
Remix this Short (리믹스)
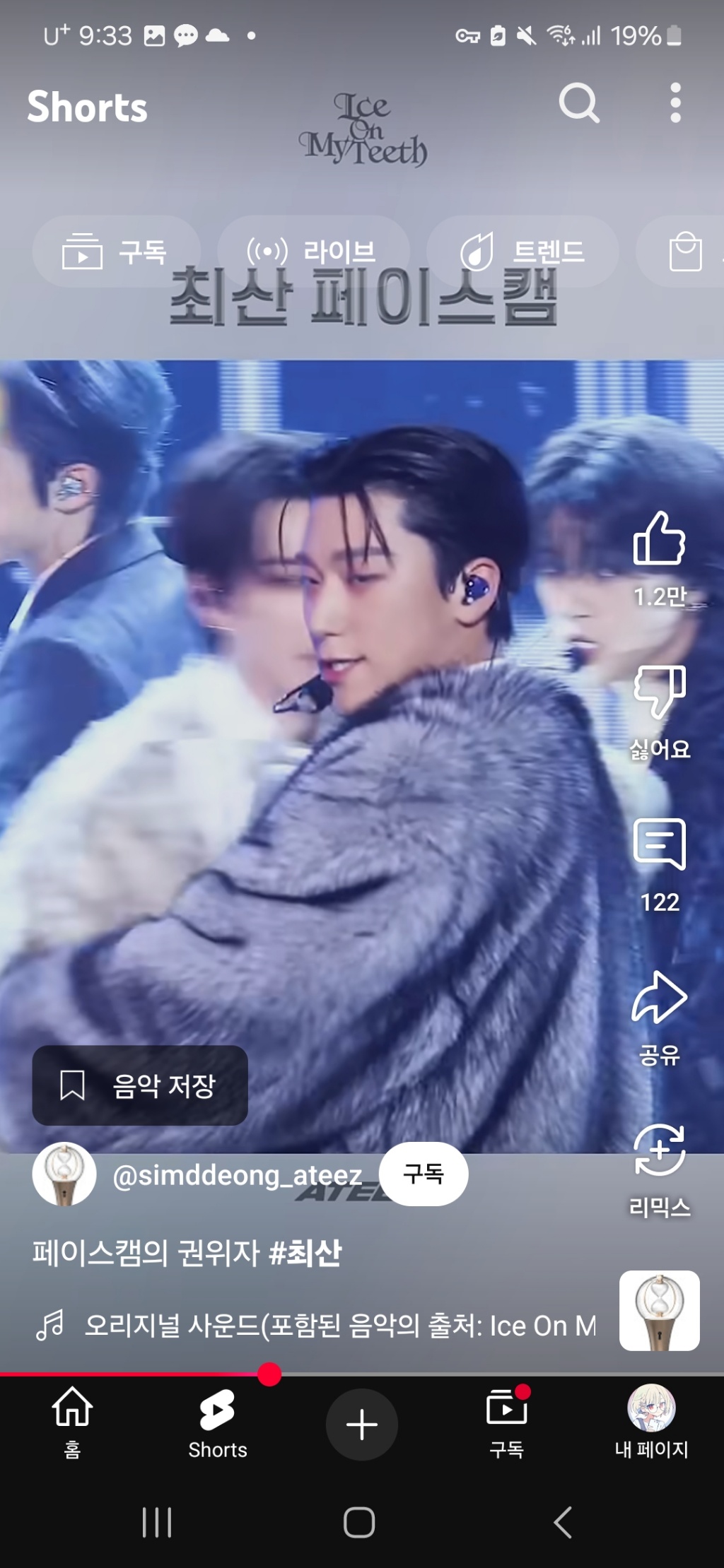tap(659, 1150)
